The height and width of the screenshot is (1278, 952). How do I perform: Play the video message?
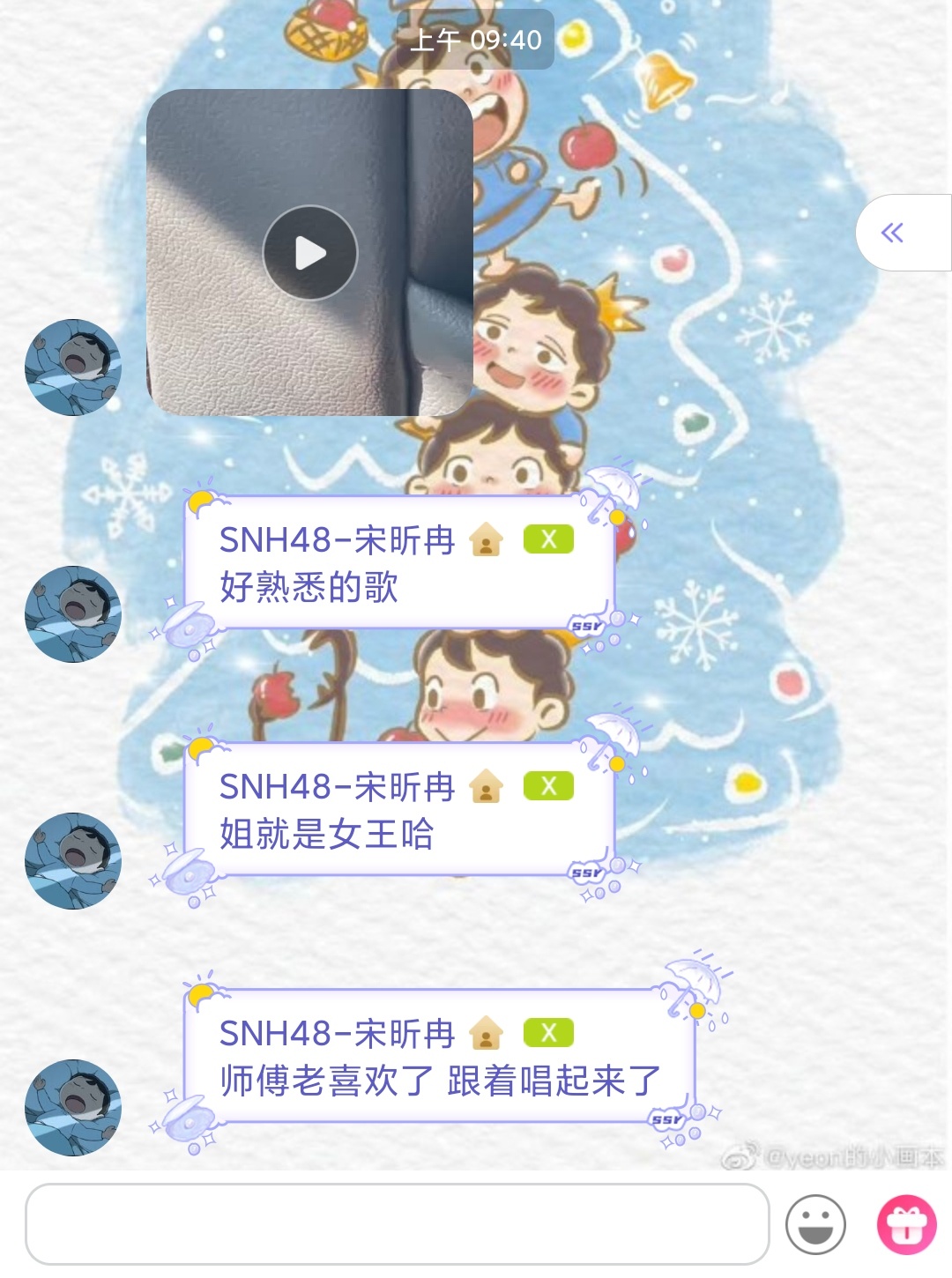click(x=309, y=253)
